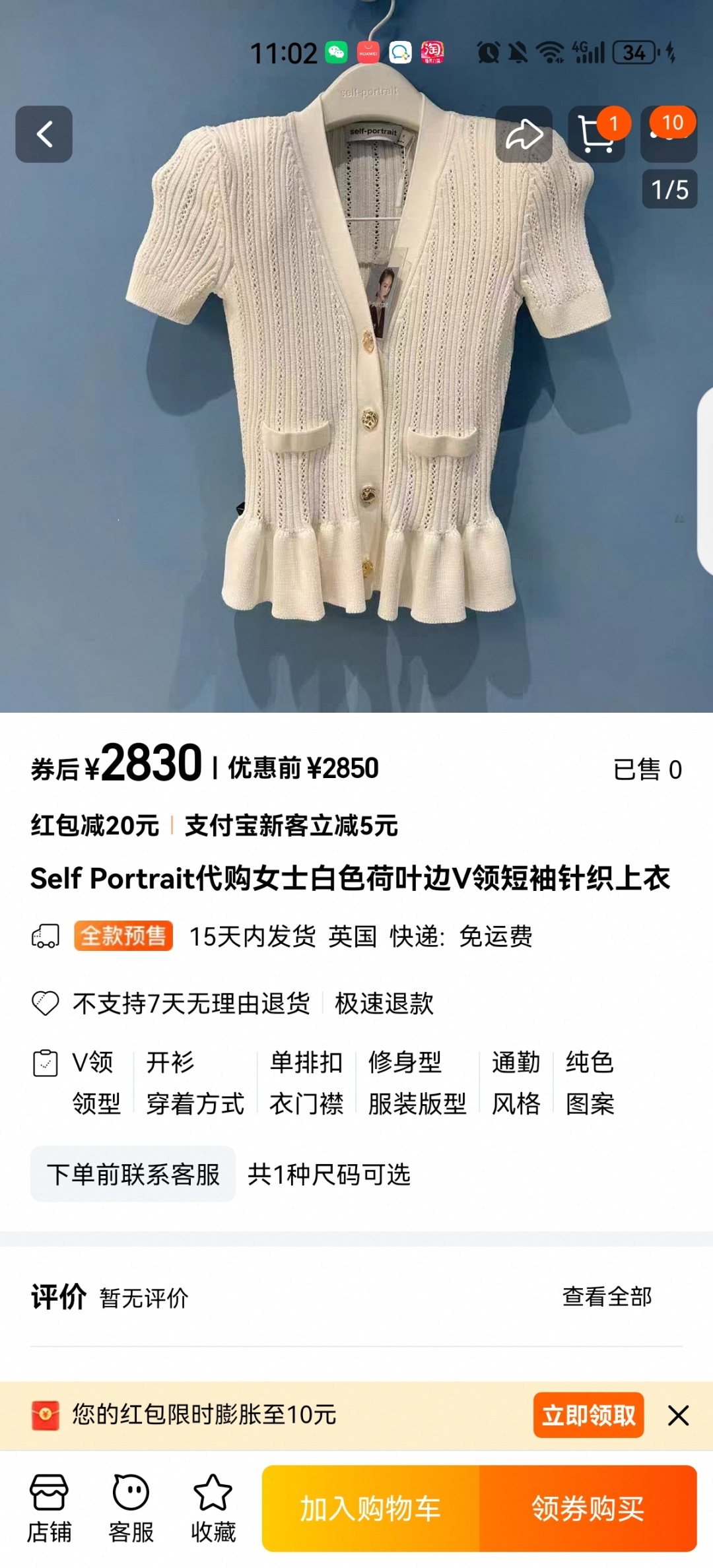Tap 下单前联系客服 size option
Image resolution: width=713 pixels, height=1568 pixels.
tap(133, 1174)
